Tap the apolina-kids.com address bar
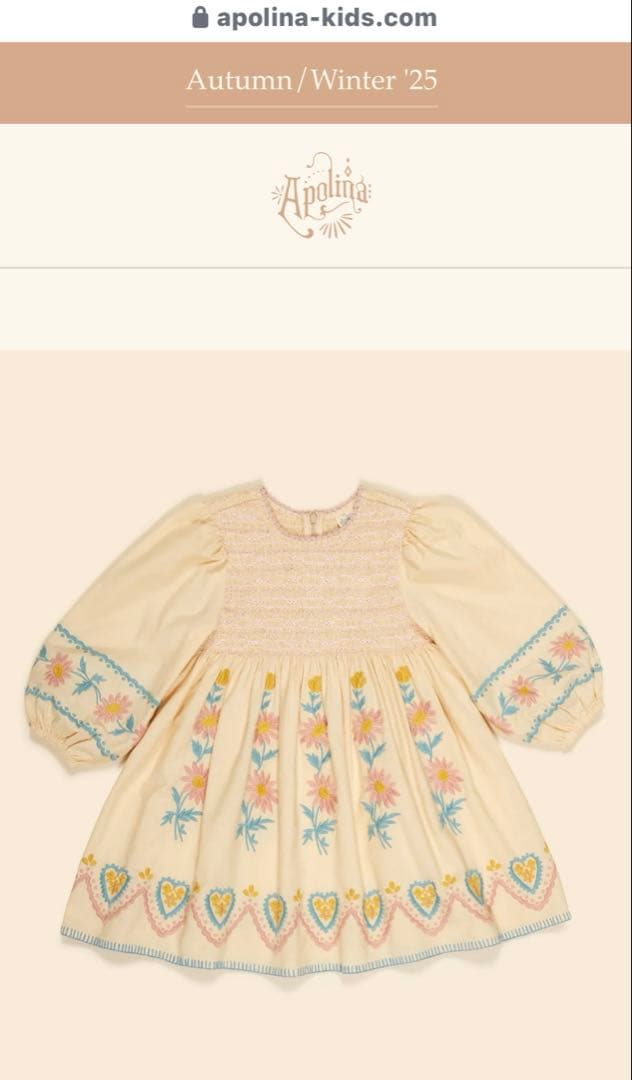This screenshot has width=632, height=1080. tap(315, 18)
